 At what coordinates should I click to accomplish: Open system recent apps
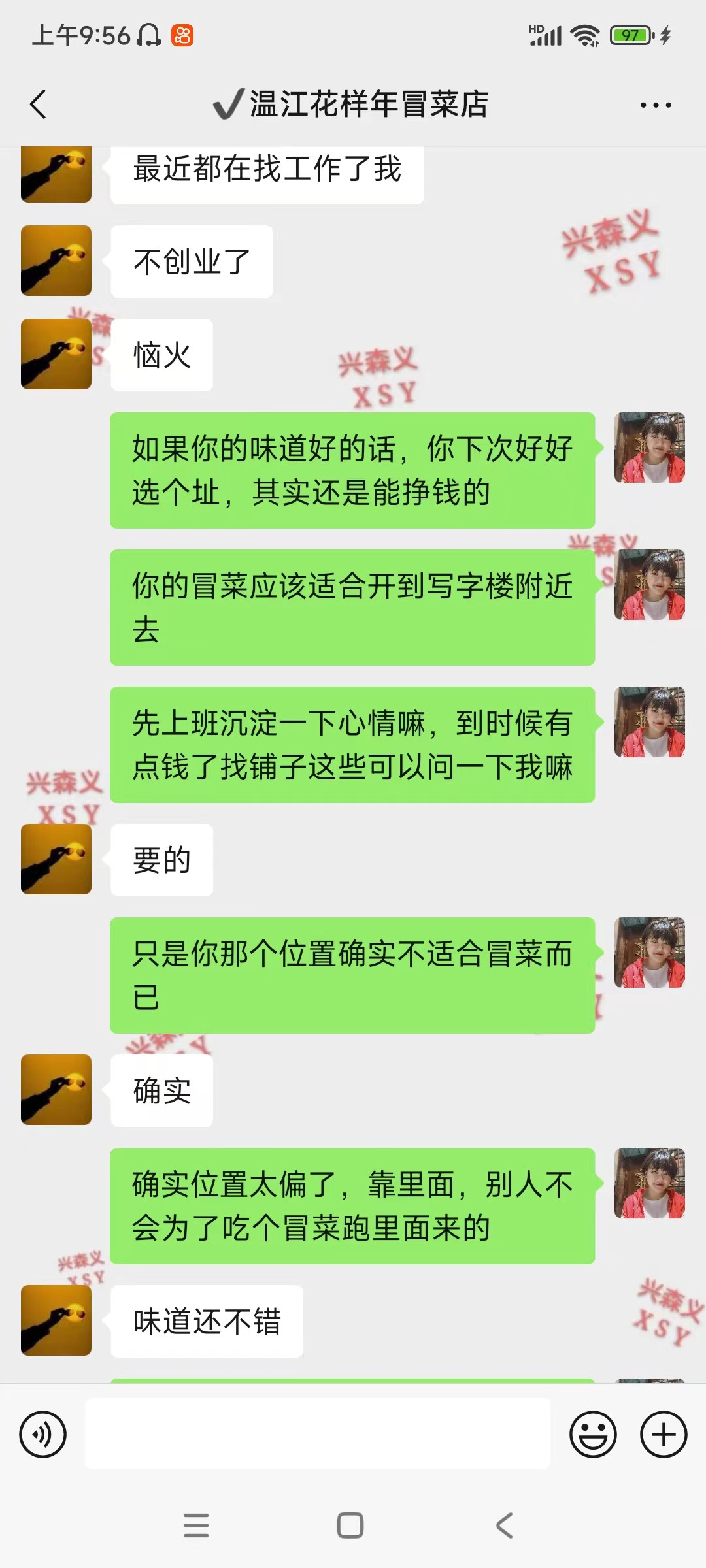[x=196, y=1526]
